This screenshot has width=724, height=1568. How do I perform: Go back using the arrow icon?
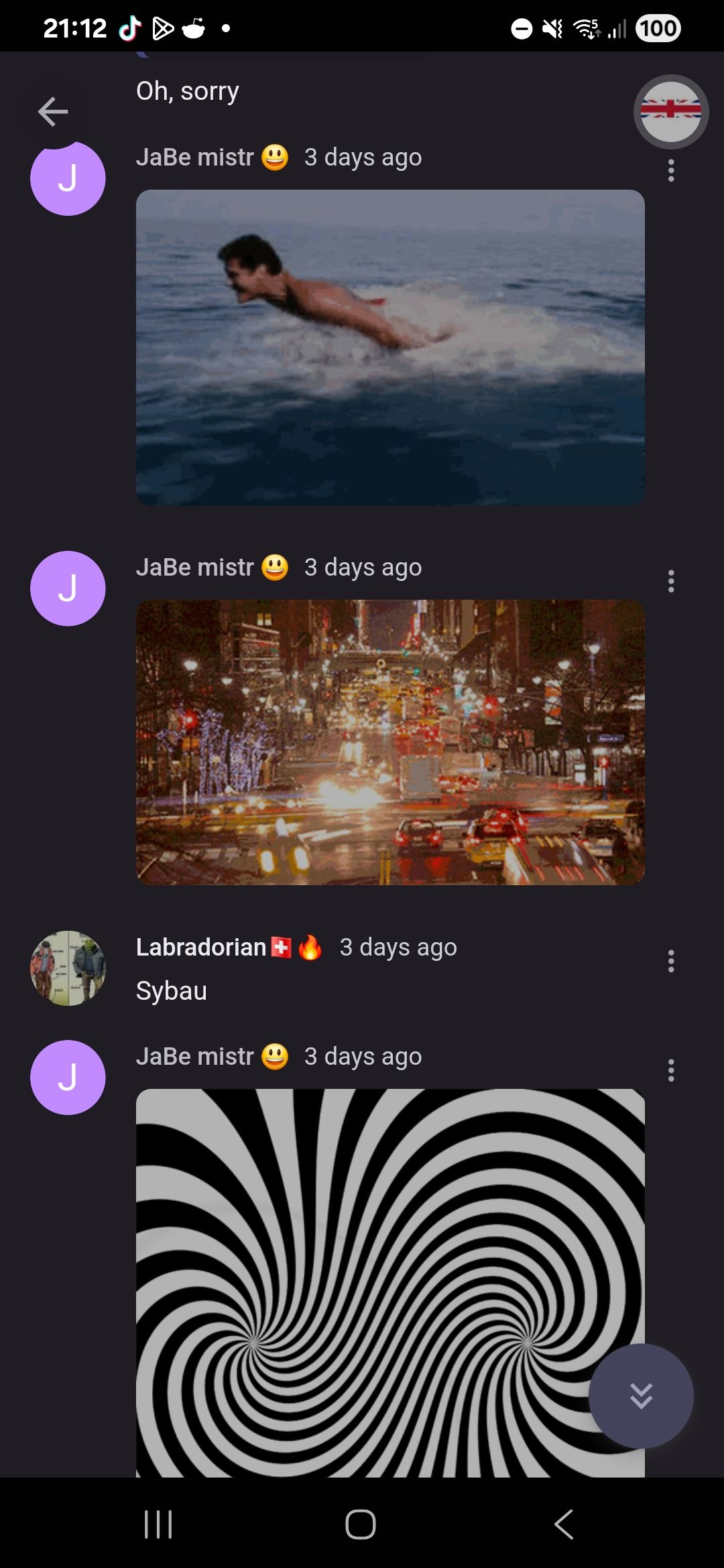tap(53, 111)
